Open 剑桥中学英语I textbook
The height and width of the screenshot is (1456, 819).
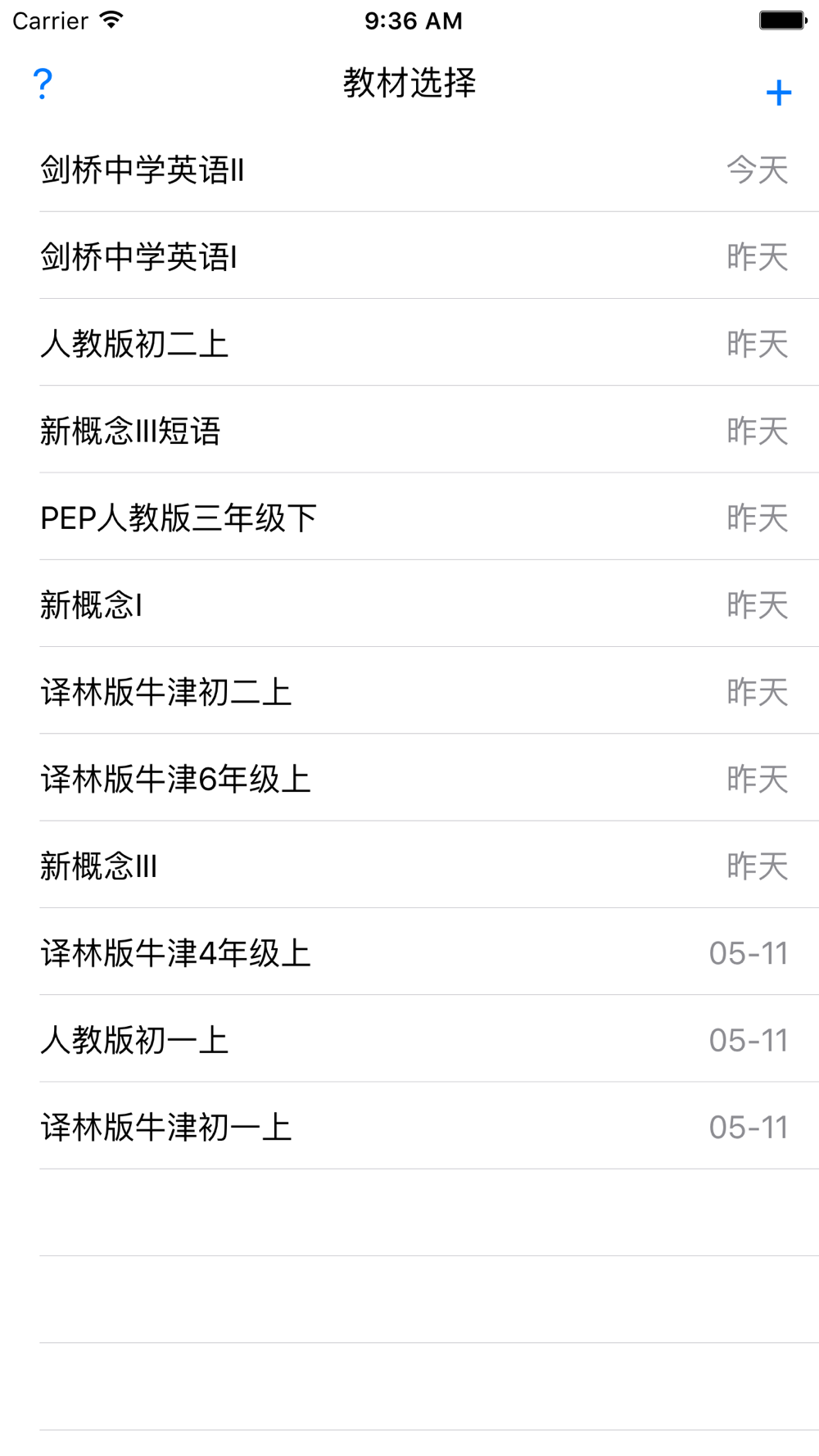click(409, 256)
